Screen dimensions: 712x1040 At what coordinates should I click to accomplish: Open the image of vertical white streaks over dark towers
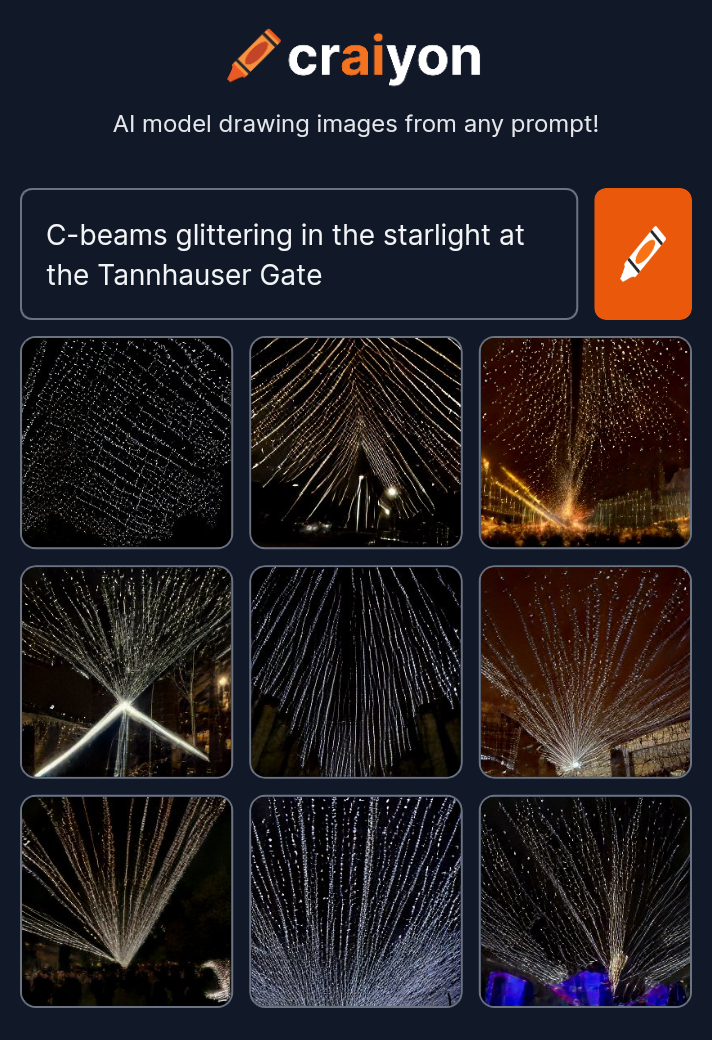(x=356, y=672)
